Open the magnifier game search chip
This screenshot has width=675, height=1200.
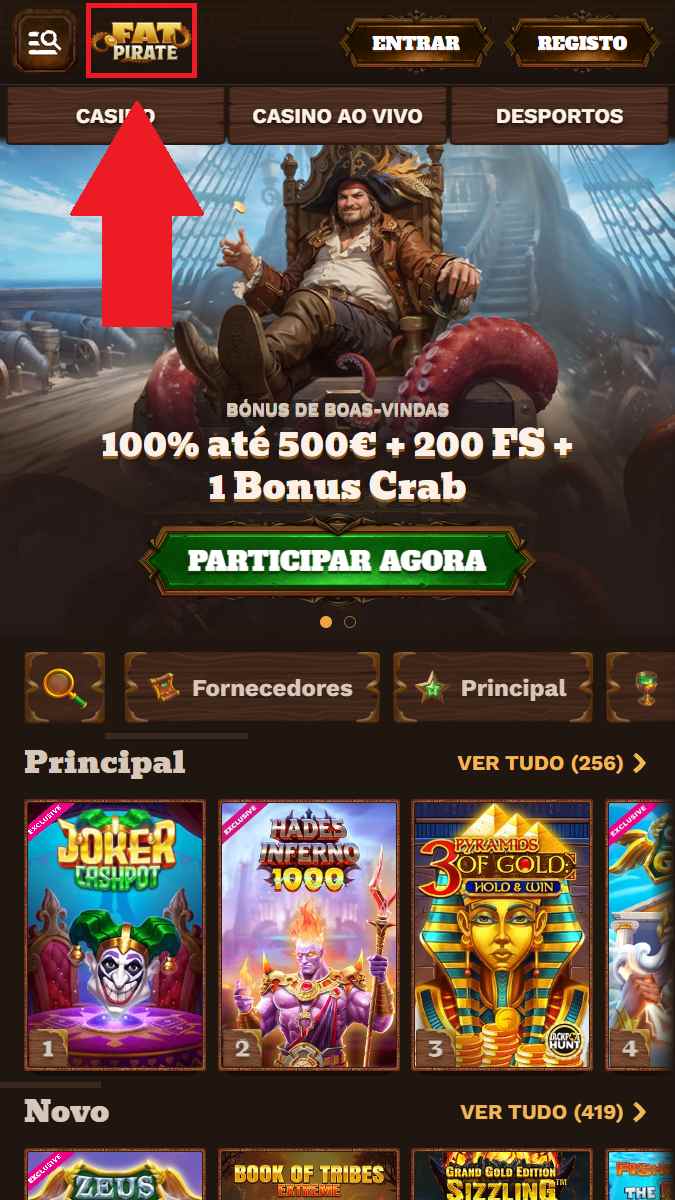64,688
